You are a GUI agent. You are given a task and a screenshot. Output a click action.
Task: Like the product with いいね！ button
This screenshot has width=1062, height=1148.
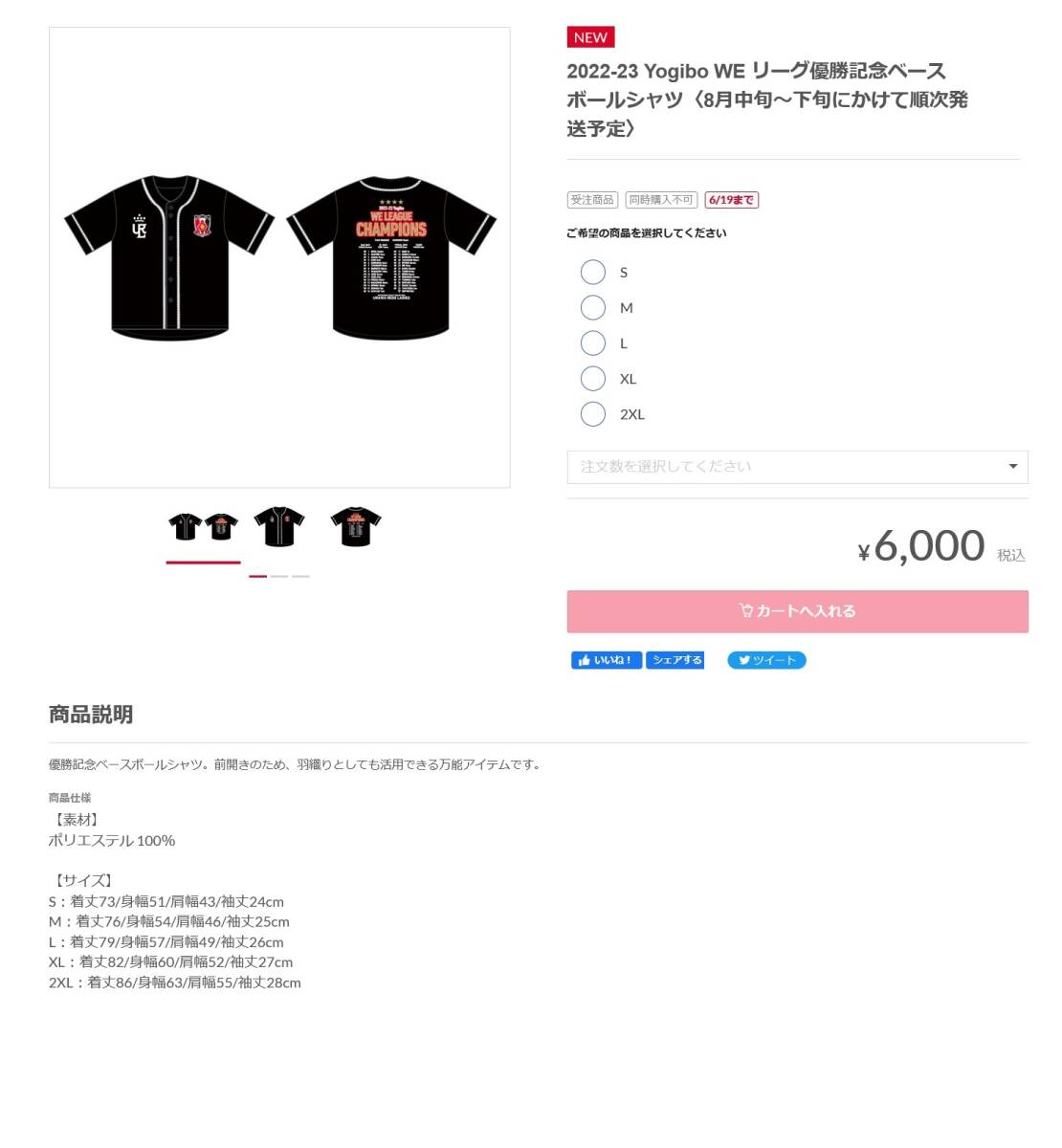[x=606, y=660]
